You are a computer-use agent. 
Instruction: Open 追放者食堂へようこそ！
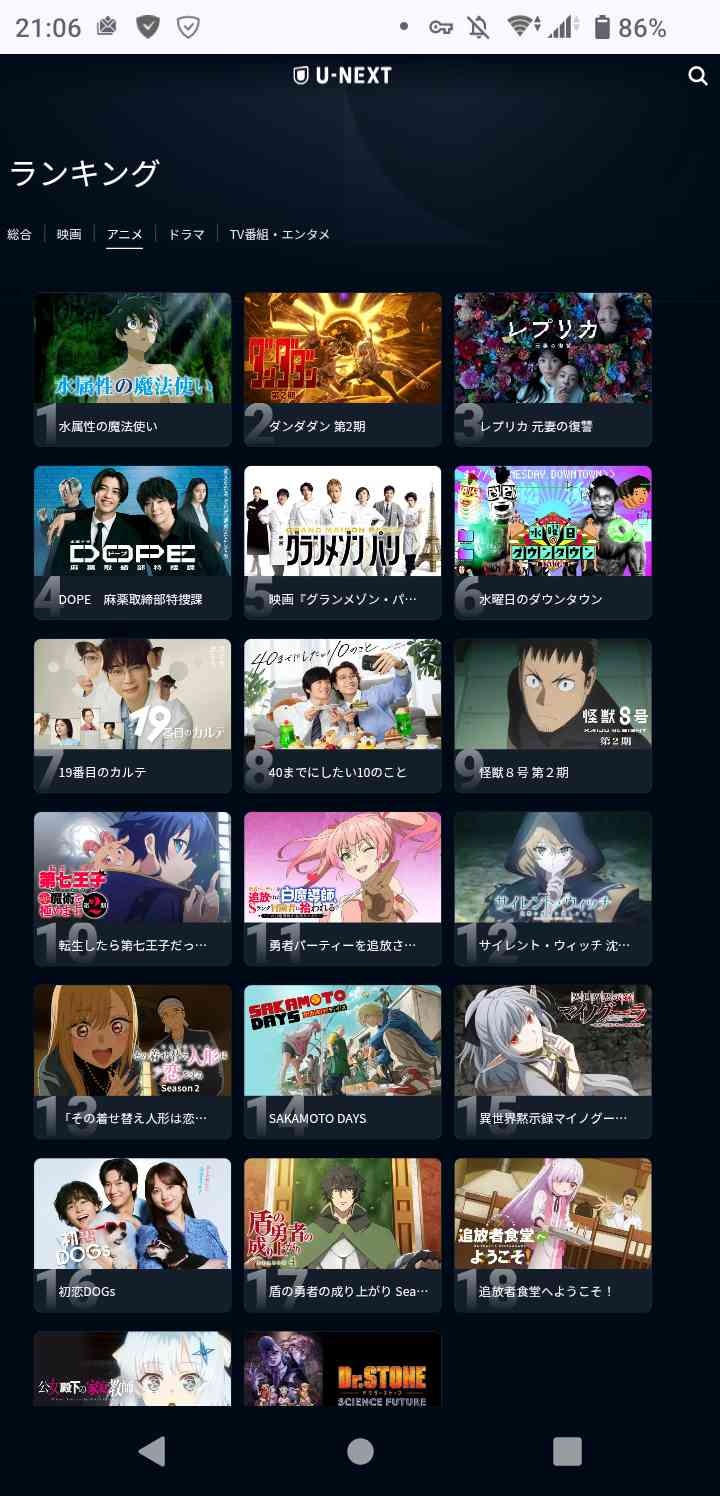tap(553, 1234)
